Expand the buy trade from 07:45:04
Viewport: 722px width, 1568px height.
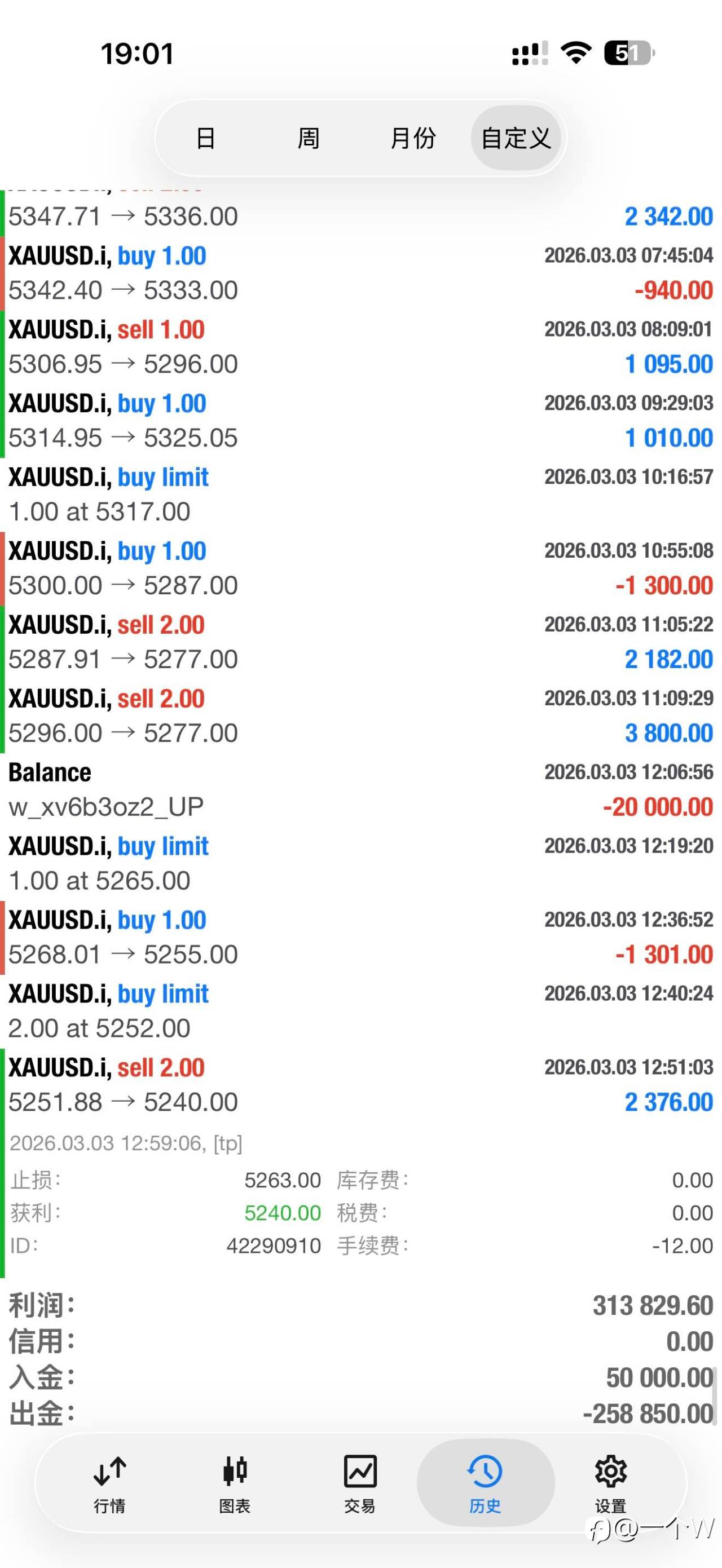click(x=360, y=273)
